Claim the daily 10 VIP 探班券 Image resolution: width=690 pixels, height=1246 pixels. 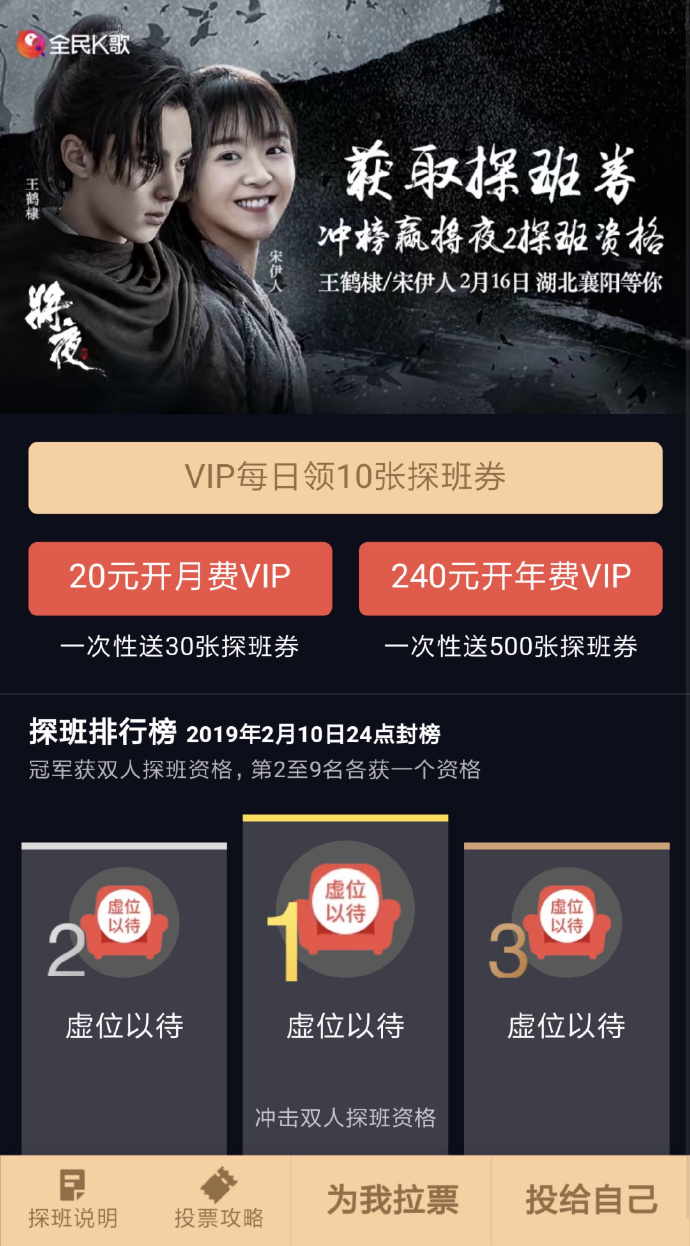(x=345, y=478)
